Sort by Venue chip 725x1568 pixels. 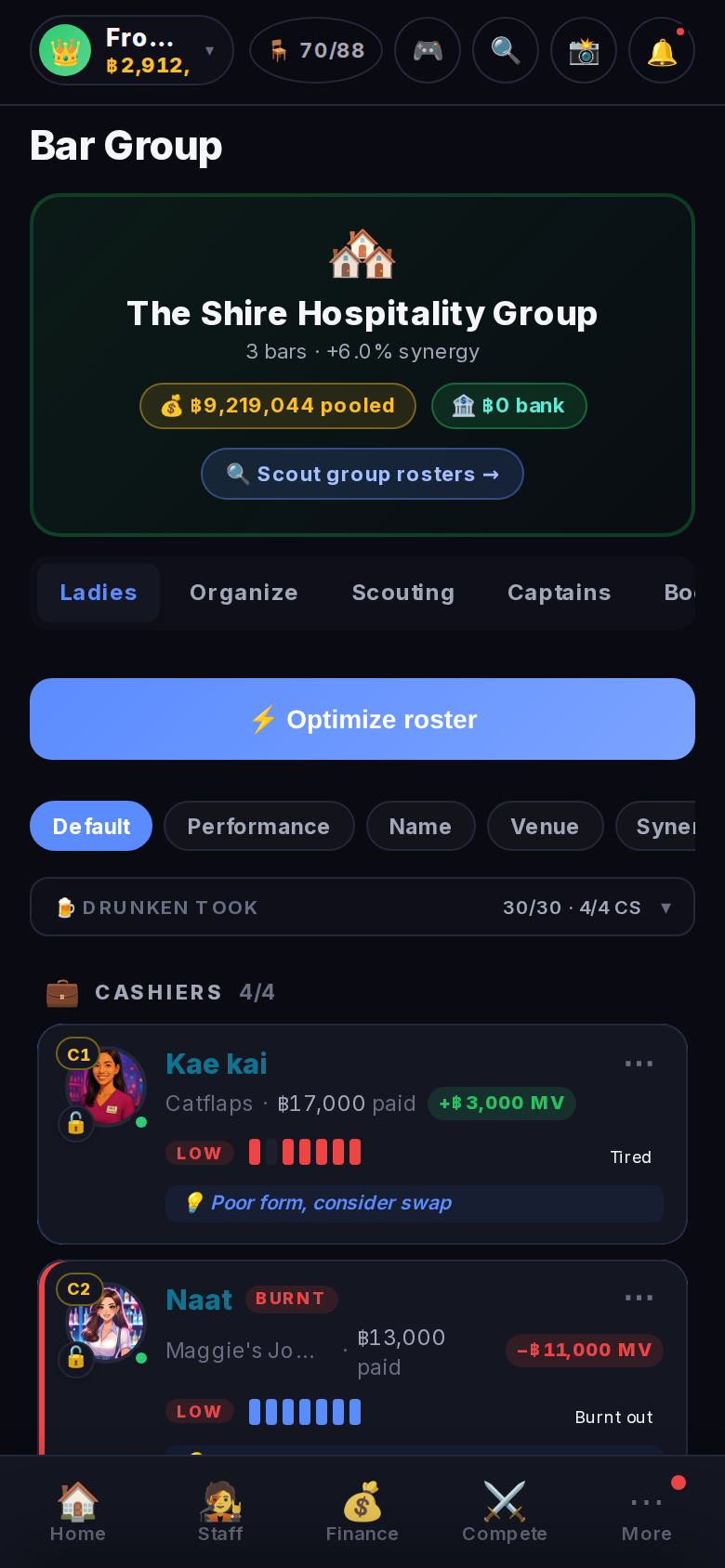pyautogui.click(x=546, y=826)
